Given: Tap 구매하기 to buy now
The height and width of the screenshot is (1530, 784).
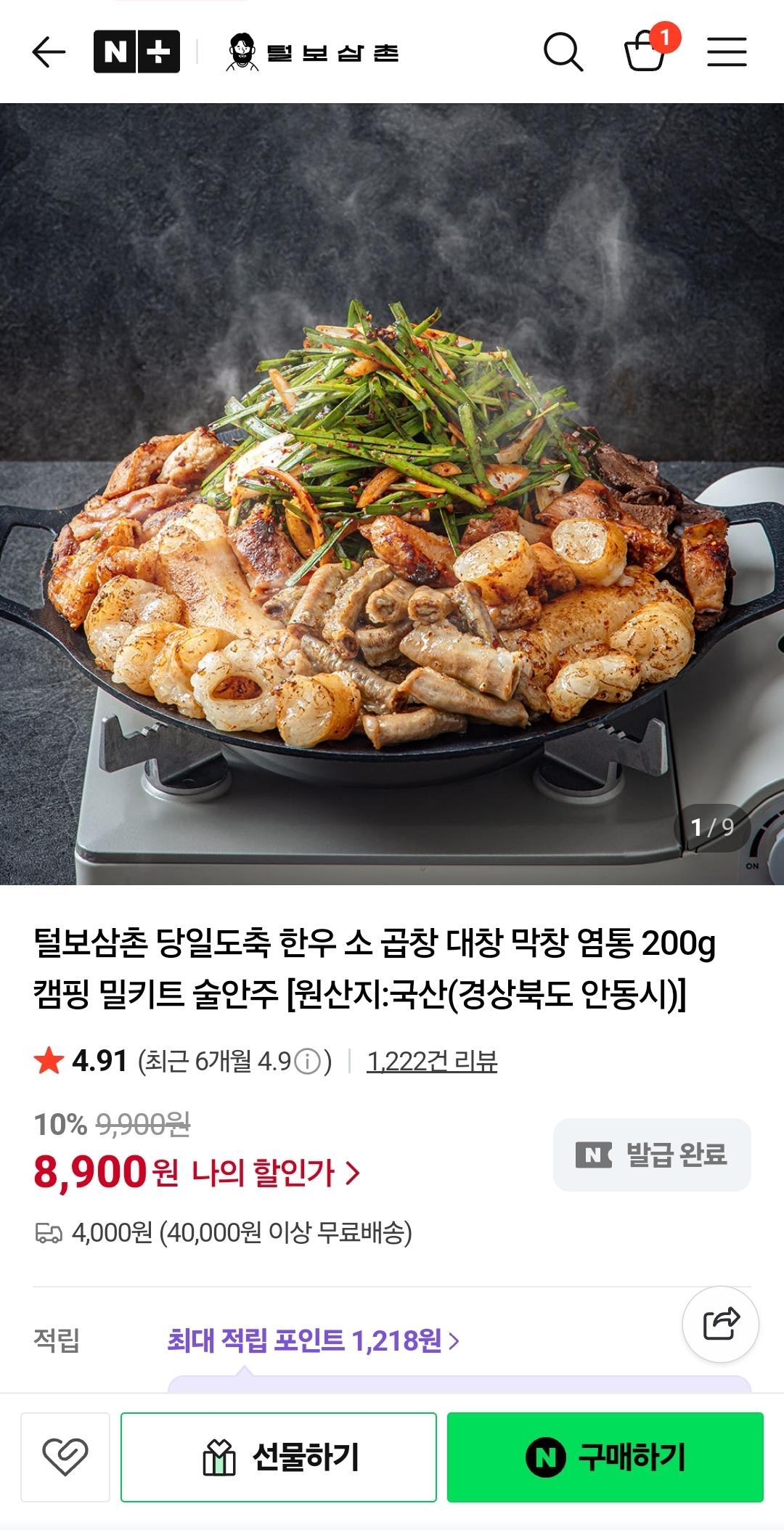Looking at the screenshot, I should [x=605, y=1457].
